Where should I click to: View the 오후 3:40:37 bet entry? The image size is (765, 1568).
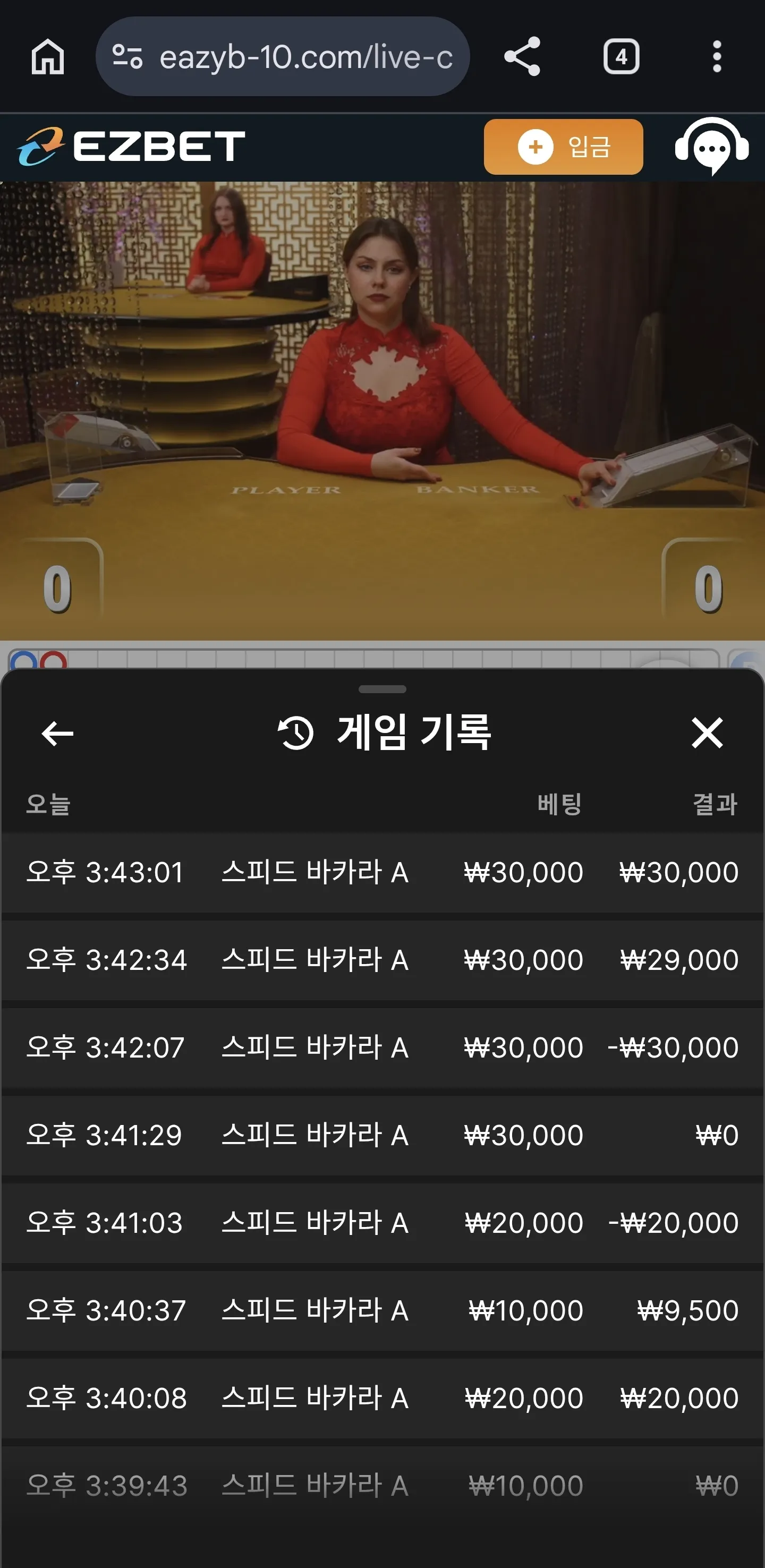click(x=382, y=1310)
